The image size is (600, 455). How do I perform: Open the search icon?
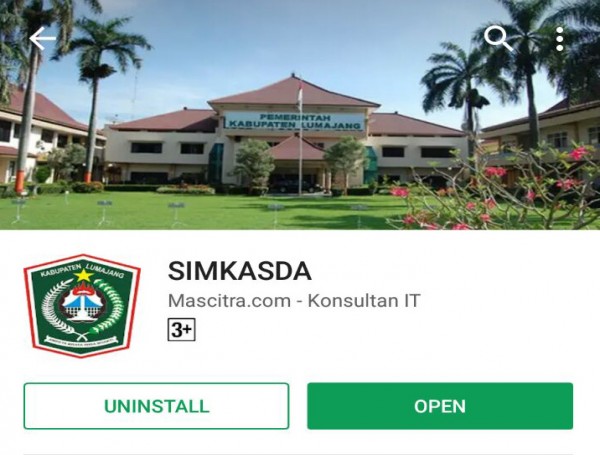497,39
